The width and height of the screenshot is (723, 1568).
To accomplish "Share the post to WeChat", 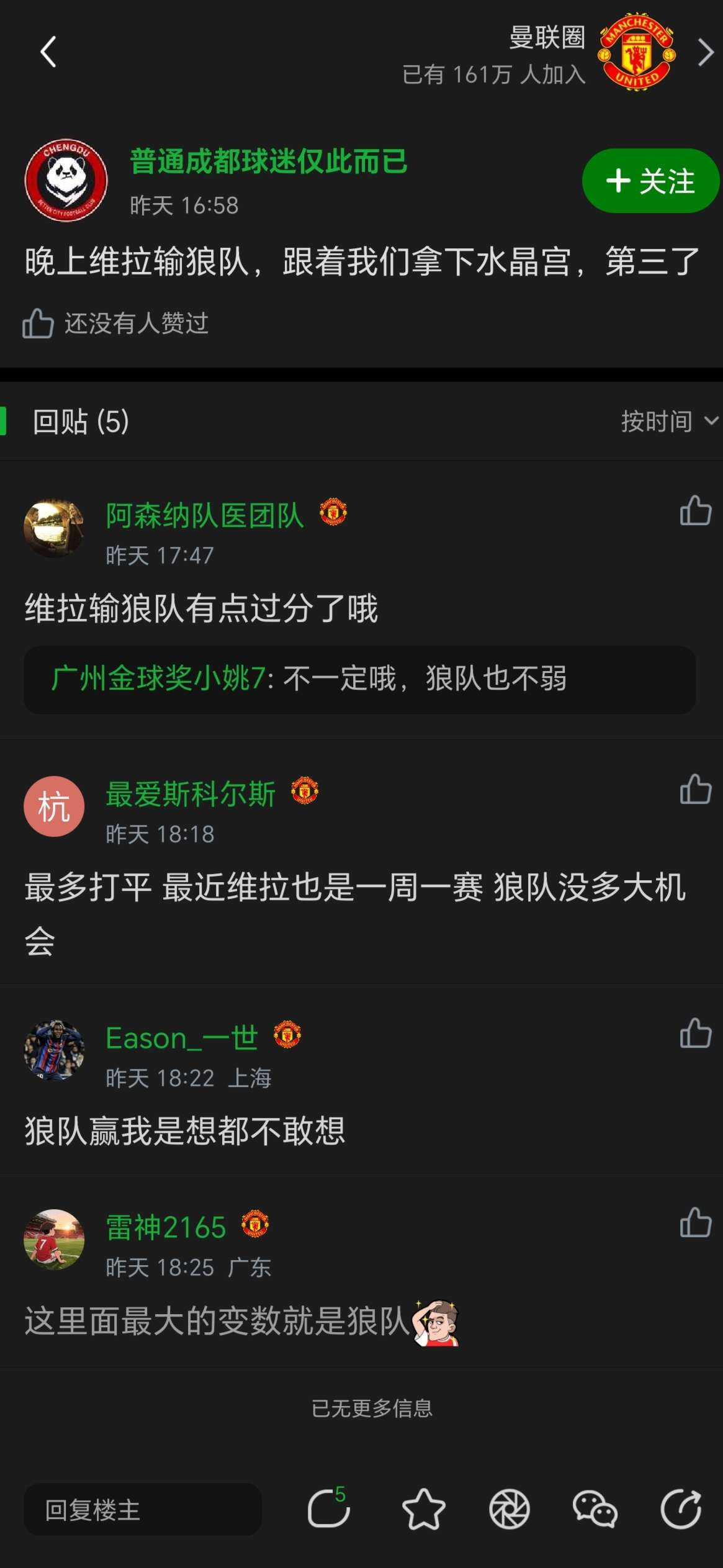I will click(x=595, y=1509).
